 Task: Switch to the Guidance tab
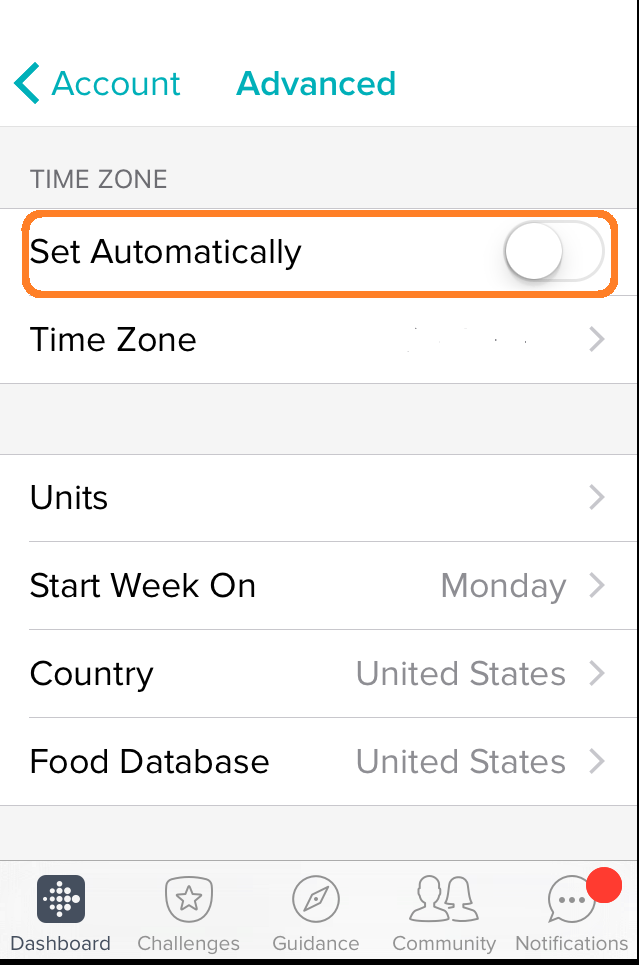click(315, 913)
